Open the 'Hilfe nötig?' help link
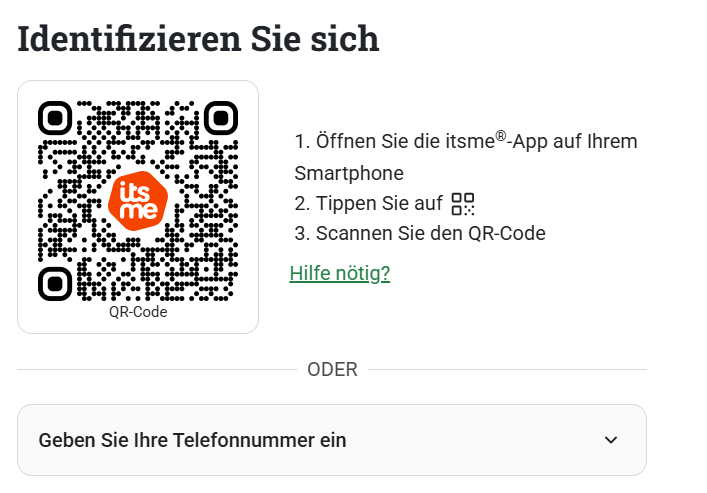Image resolution: width=707 pixels, height=493 pixels. click(339, 273)
